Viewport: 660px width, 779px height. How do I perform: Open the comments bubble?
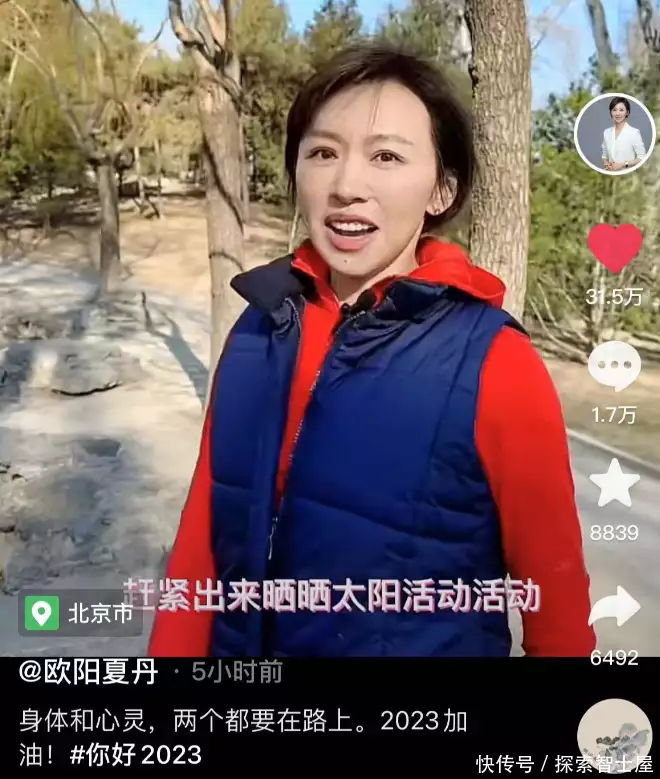(x=614, y=366)
